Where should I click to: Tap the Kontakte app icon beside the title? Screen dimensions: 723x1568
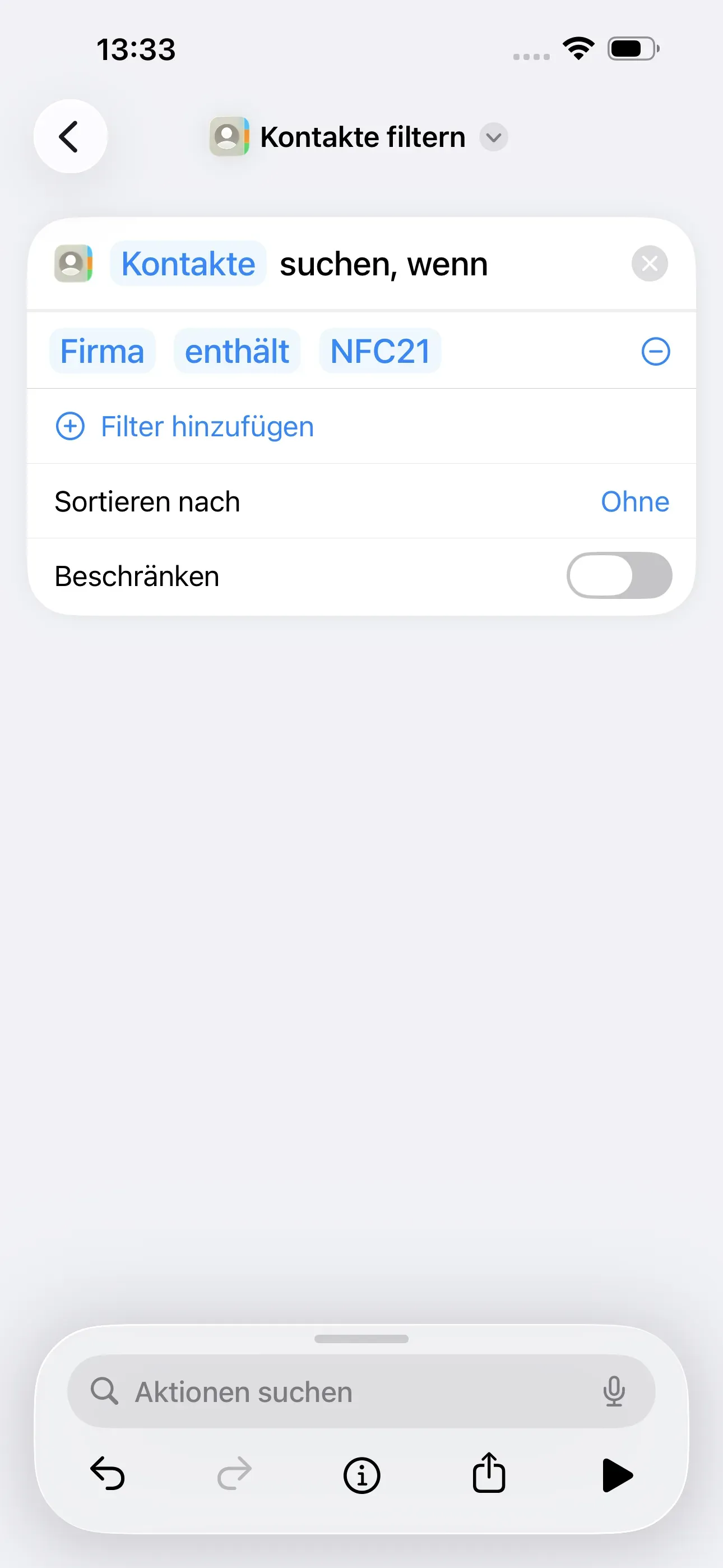228,136
